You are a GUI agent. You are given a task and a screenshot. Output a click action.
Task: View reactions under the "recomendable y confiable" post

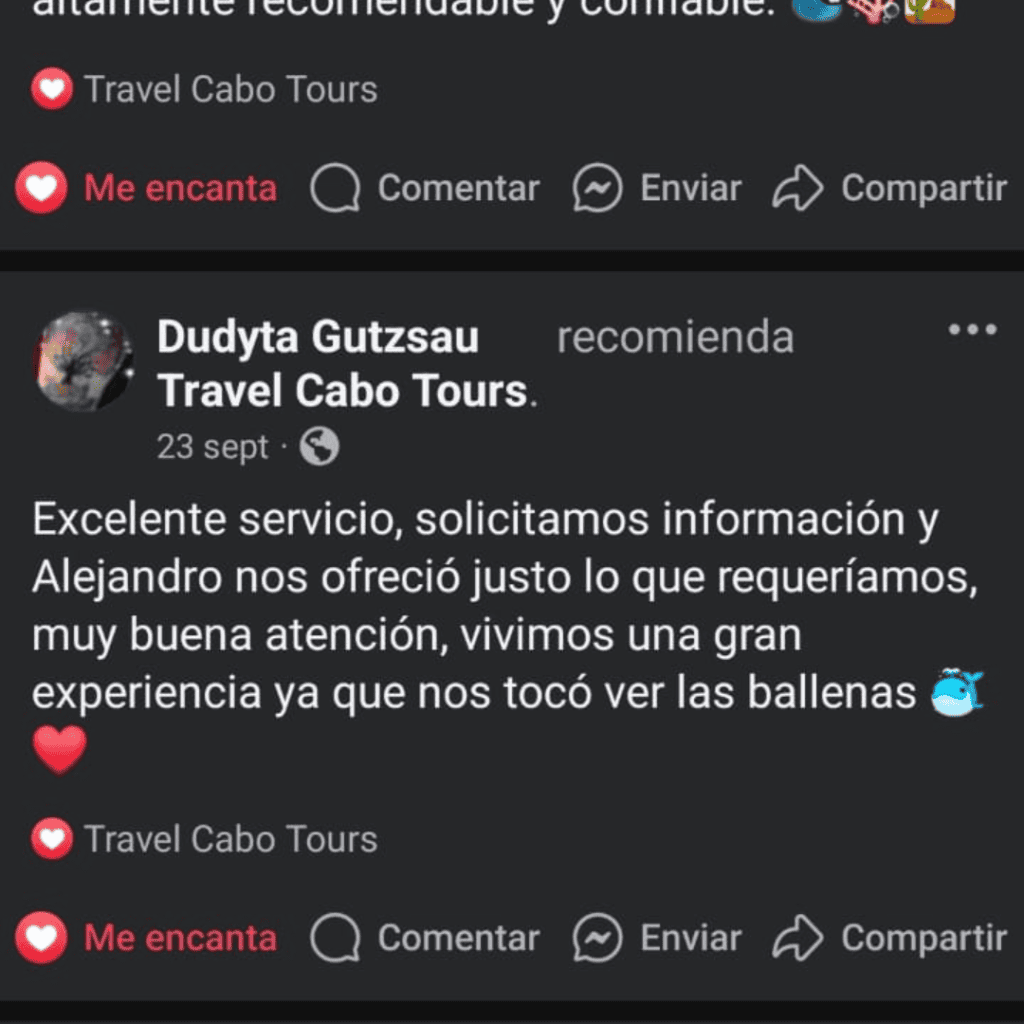tap(205, 90)
